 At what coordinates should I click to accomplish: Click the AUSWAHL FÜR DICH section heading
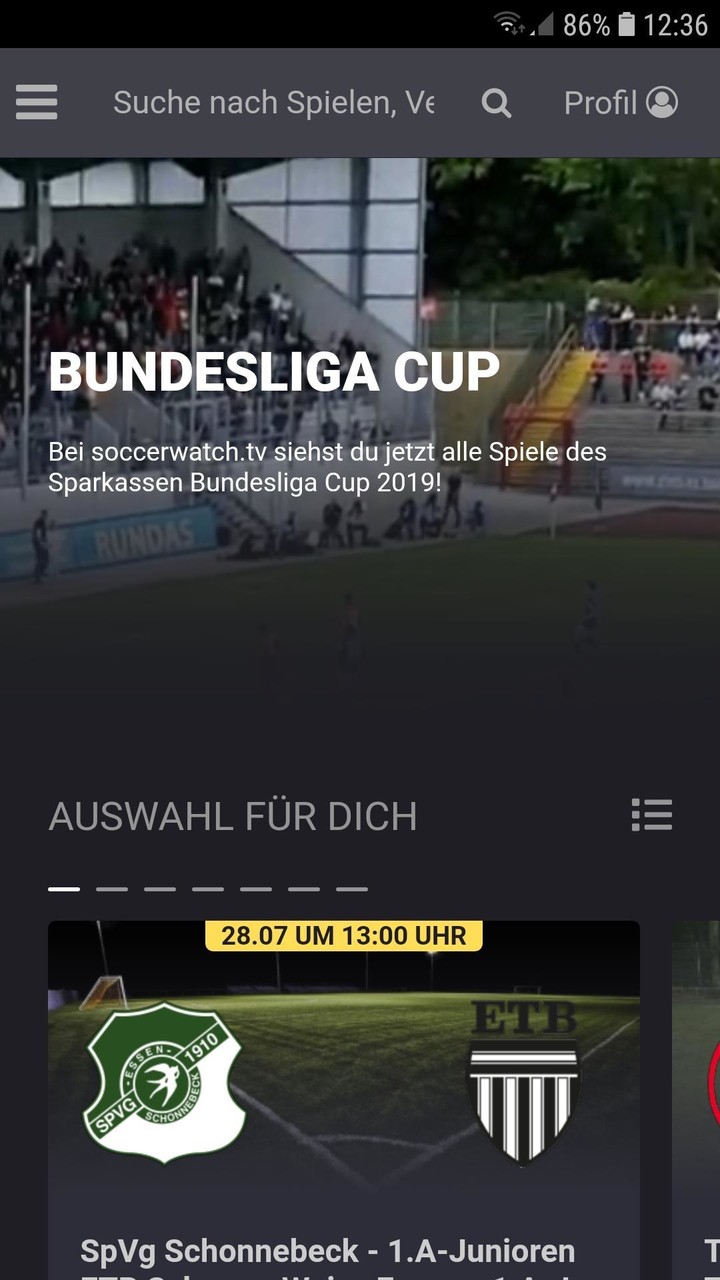click(x=234, y=815)
